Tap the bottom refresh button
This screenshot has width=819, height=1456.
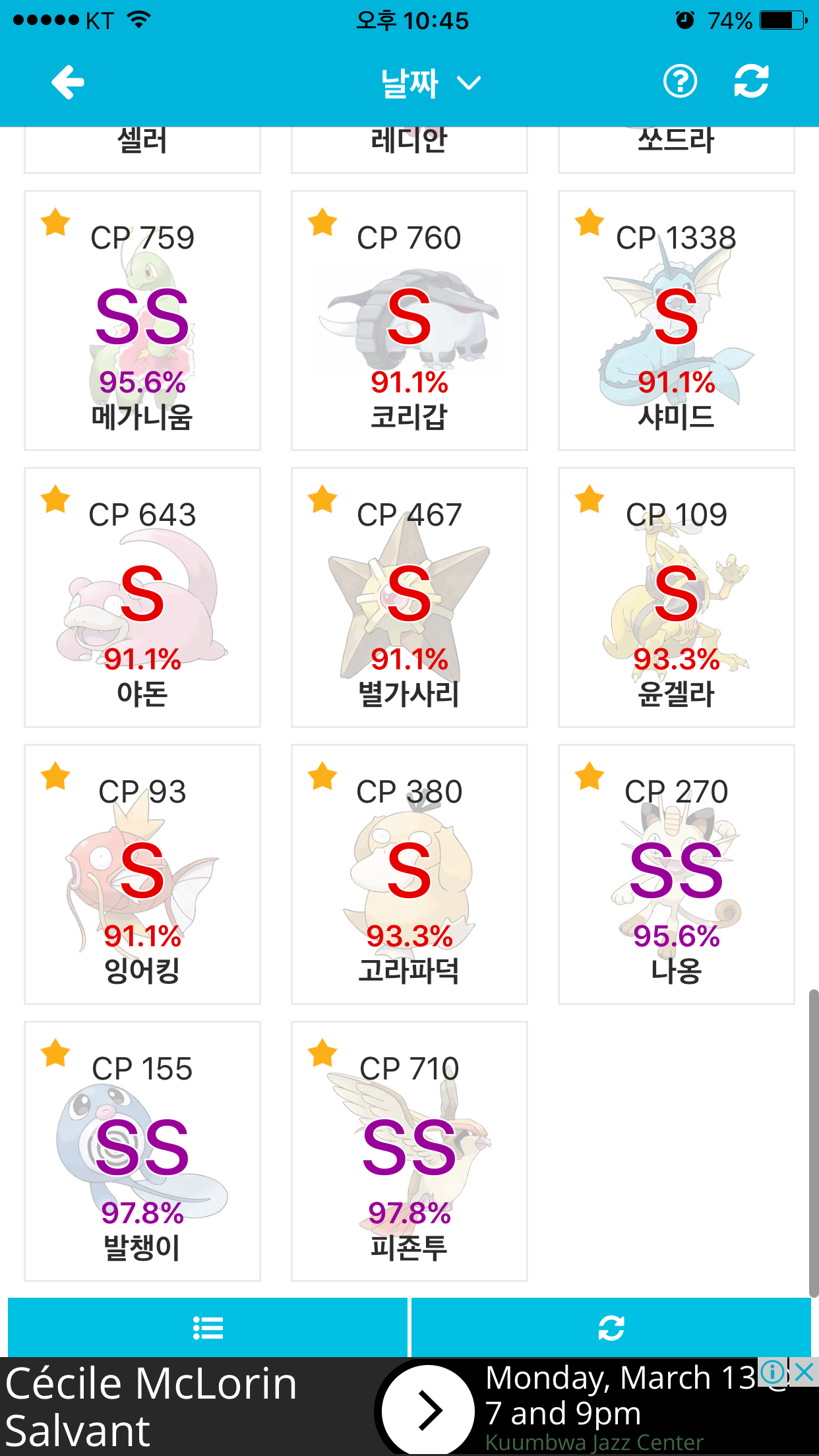click(611, 1327)
